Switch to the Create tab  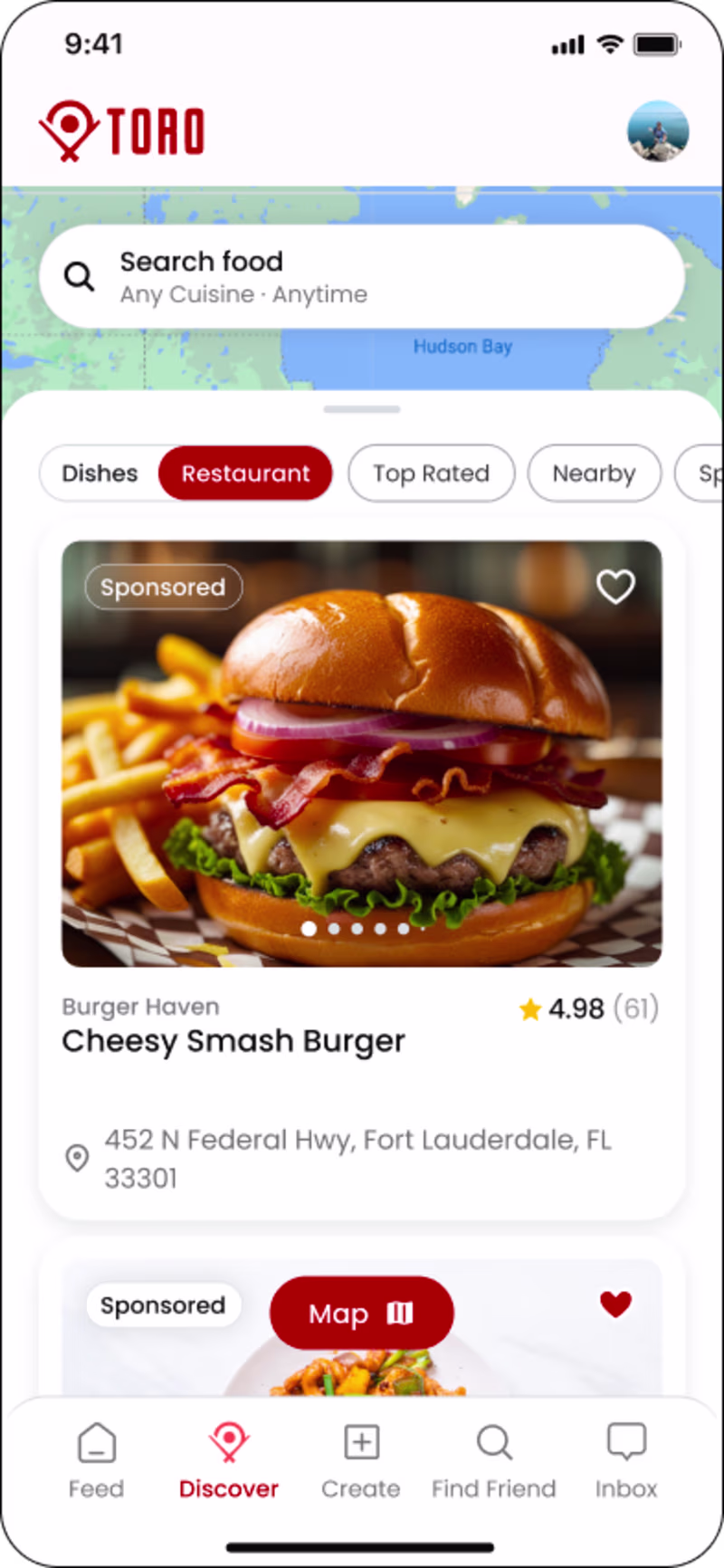click(361, 1459)
